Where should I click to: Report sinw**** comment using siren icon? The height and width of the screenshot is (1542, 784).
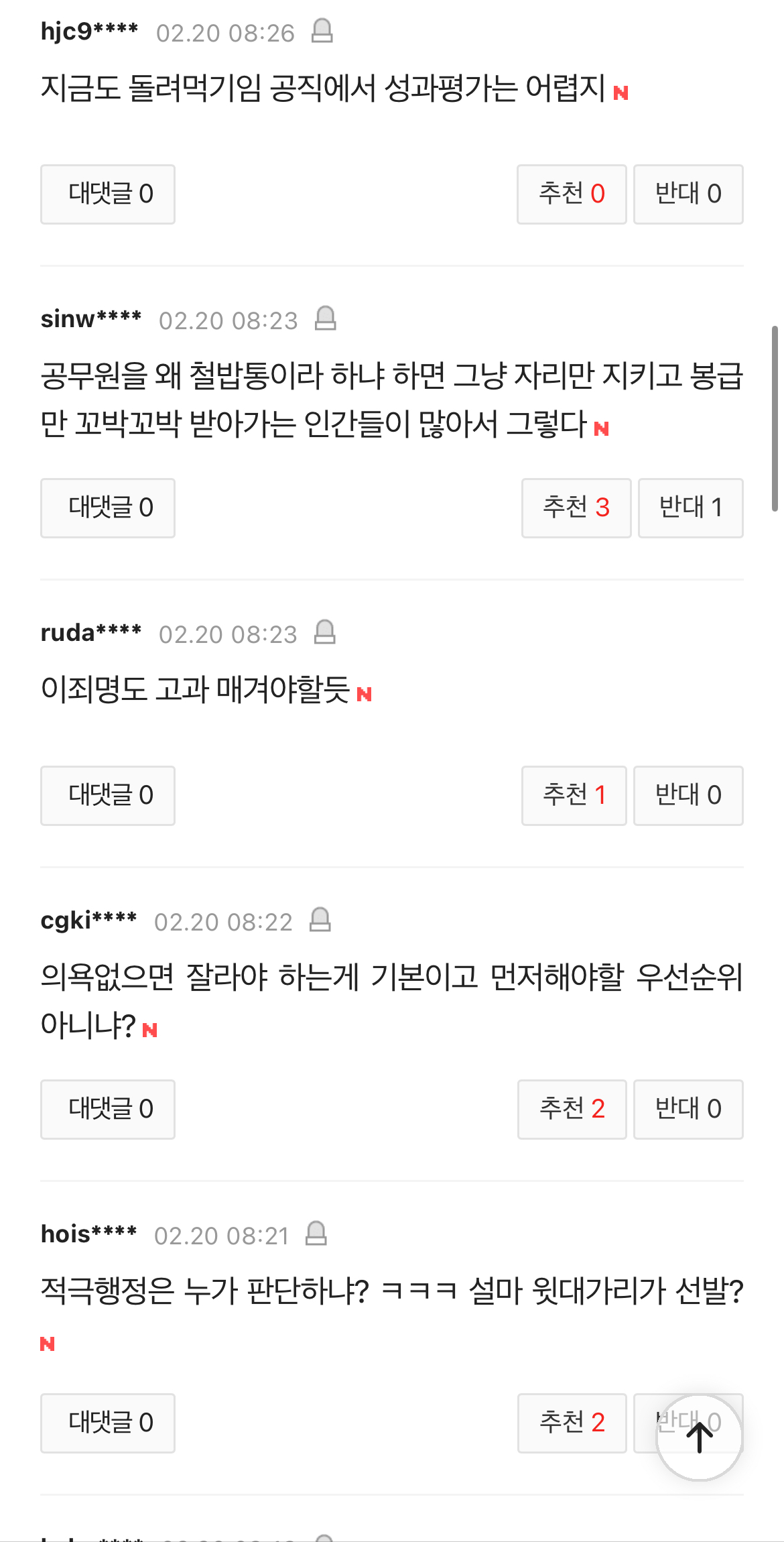326,318
